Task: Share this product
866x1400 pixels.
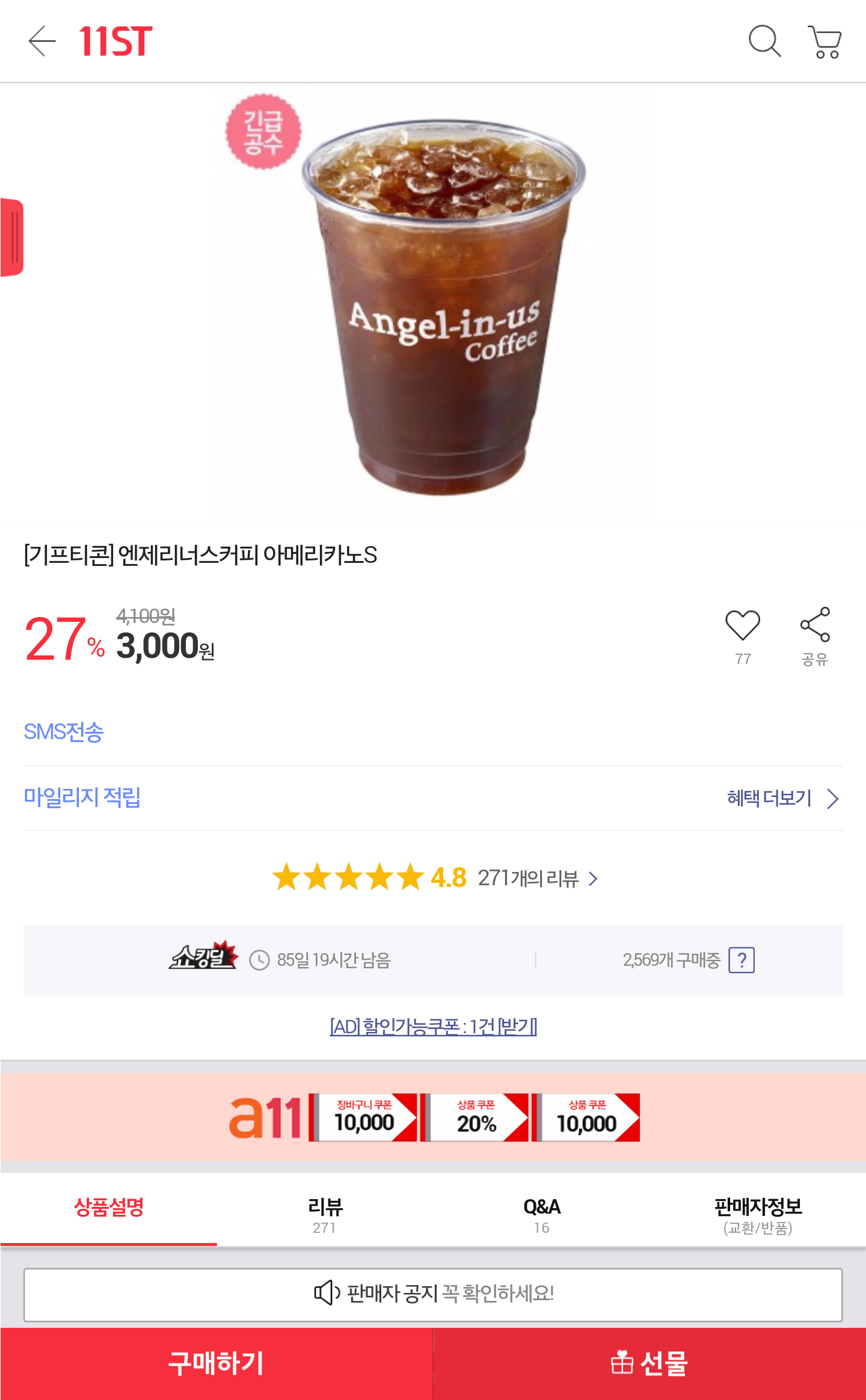Action: tap(815, 627)
